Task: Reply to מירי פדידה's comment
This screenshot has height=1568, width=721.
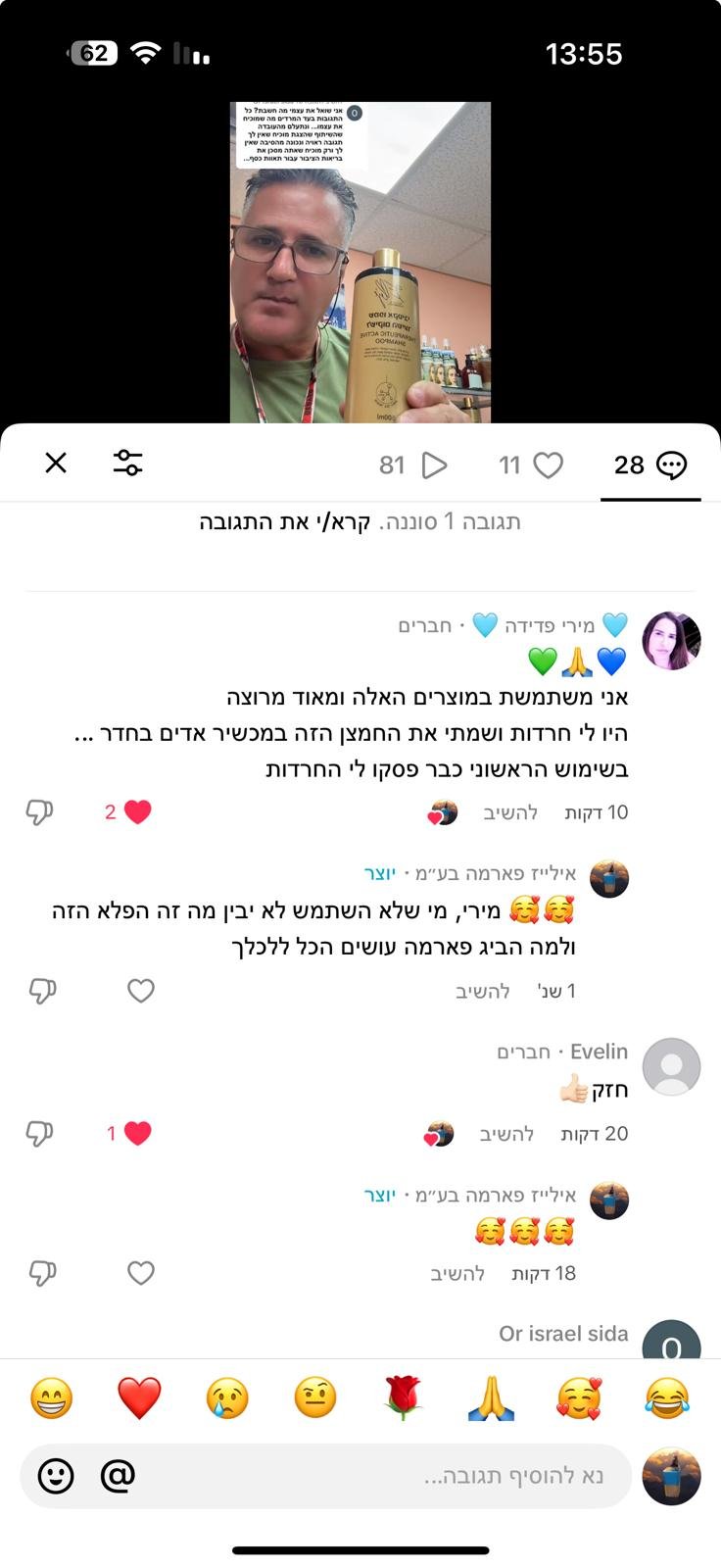Action: 510,812
